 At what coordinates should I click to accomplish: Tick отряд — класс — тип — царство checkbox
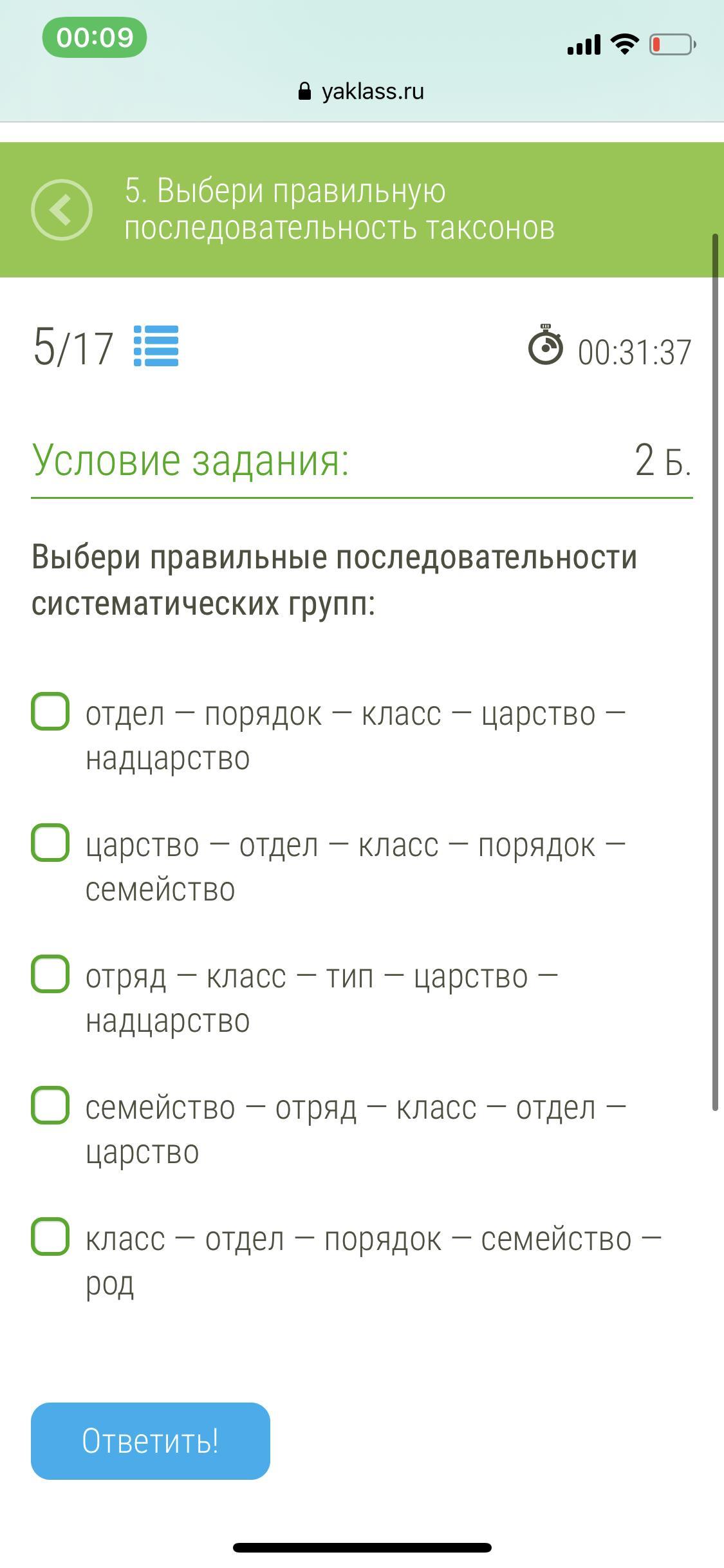pyautogui.click(x=50, y=974)
